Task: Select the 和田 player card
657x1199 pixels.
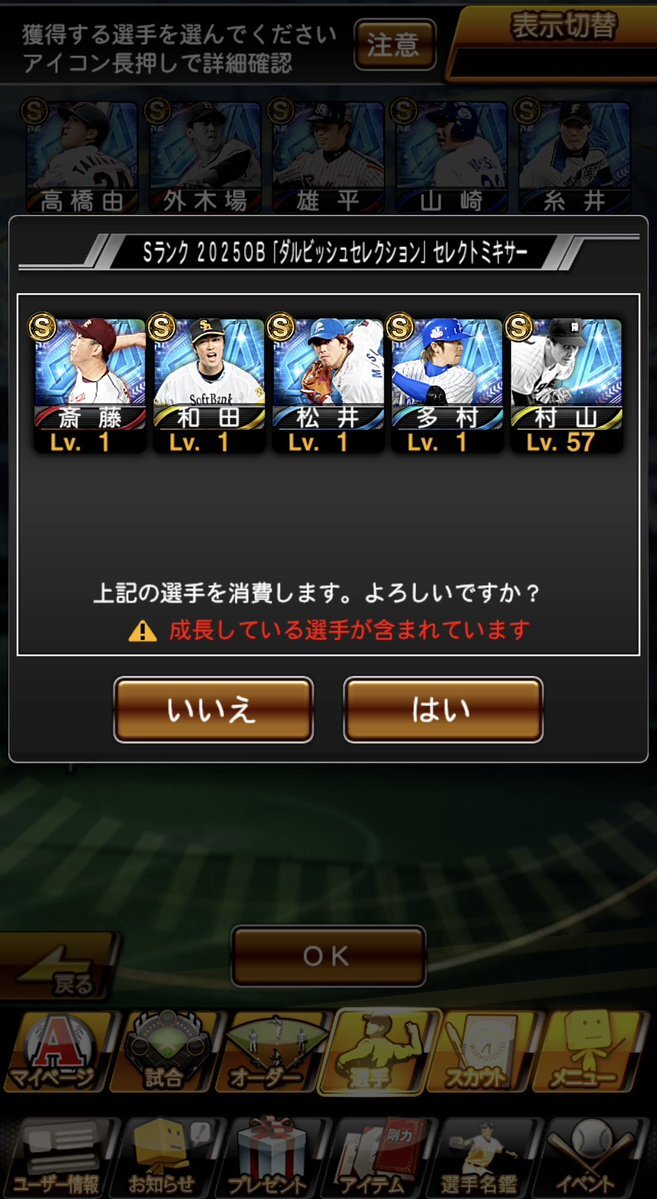Action: point(208,384)
